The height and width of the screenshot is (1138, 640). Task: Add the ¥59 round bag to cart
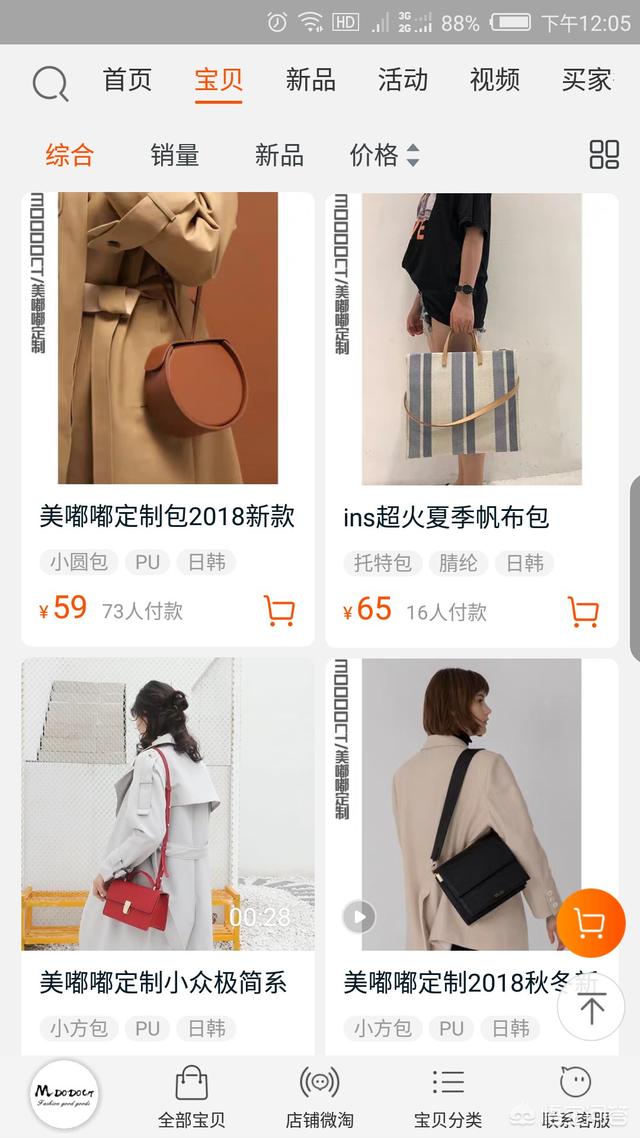[x=279, y=610]
